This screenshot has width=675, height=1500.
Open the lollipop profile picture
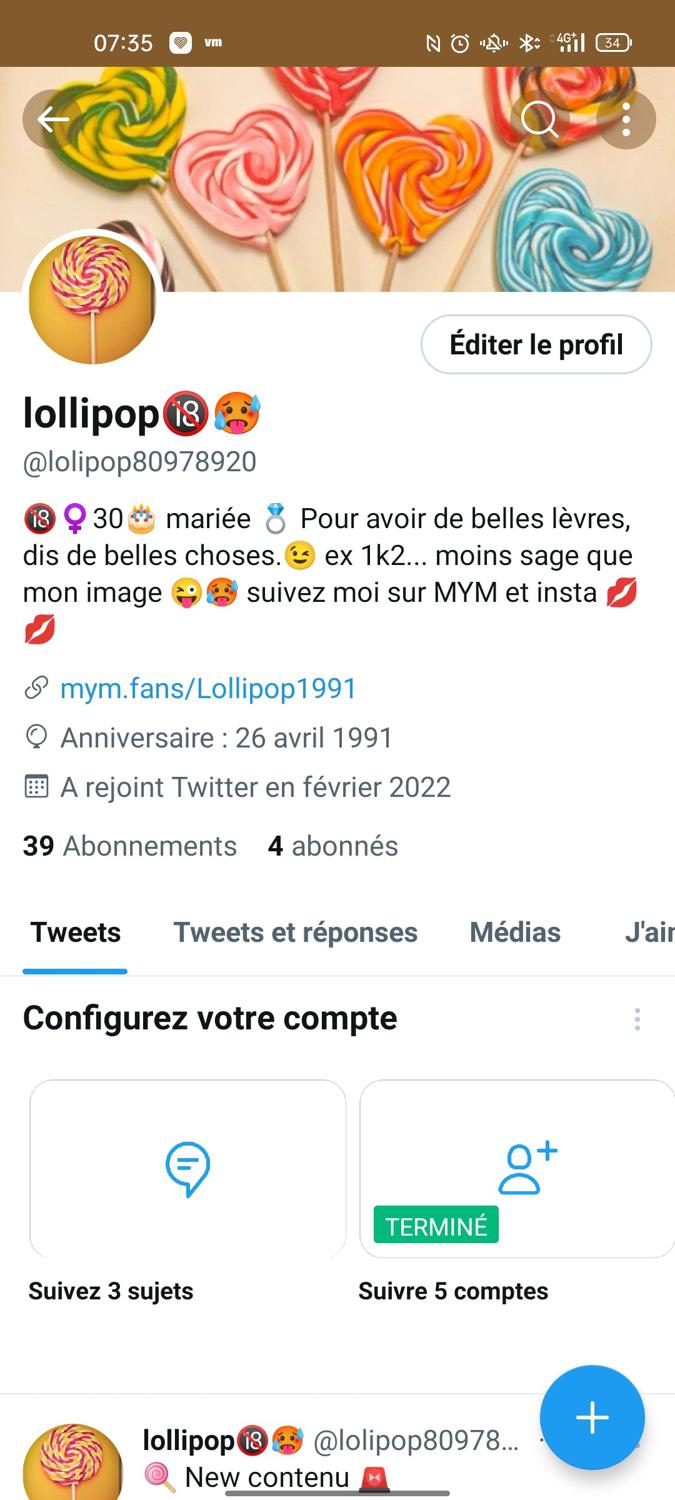pyautogui.click(x=92, y=298)
